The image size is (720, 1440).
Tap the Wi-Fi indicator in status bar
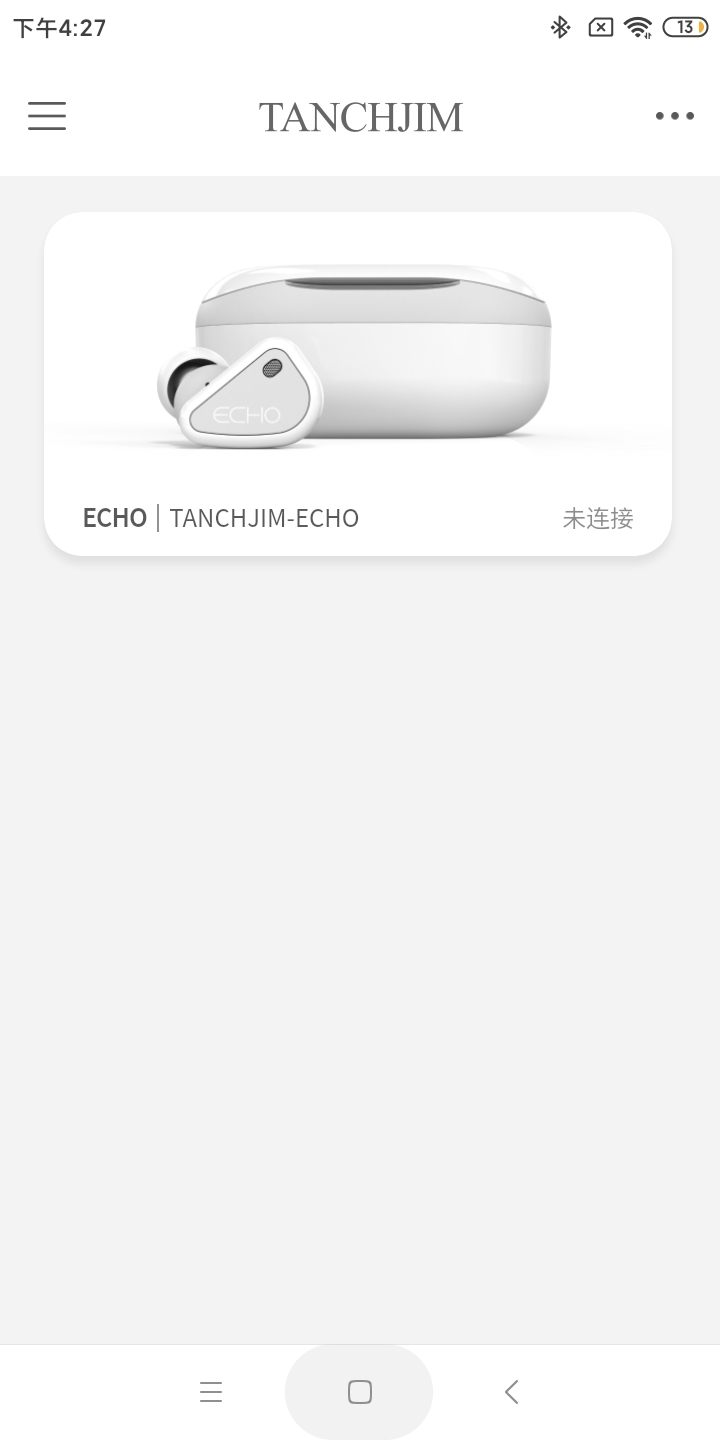pos(639,27)
